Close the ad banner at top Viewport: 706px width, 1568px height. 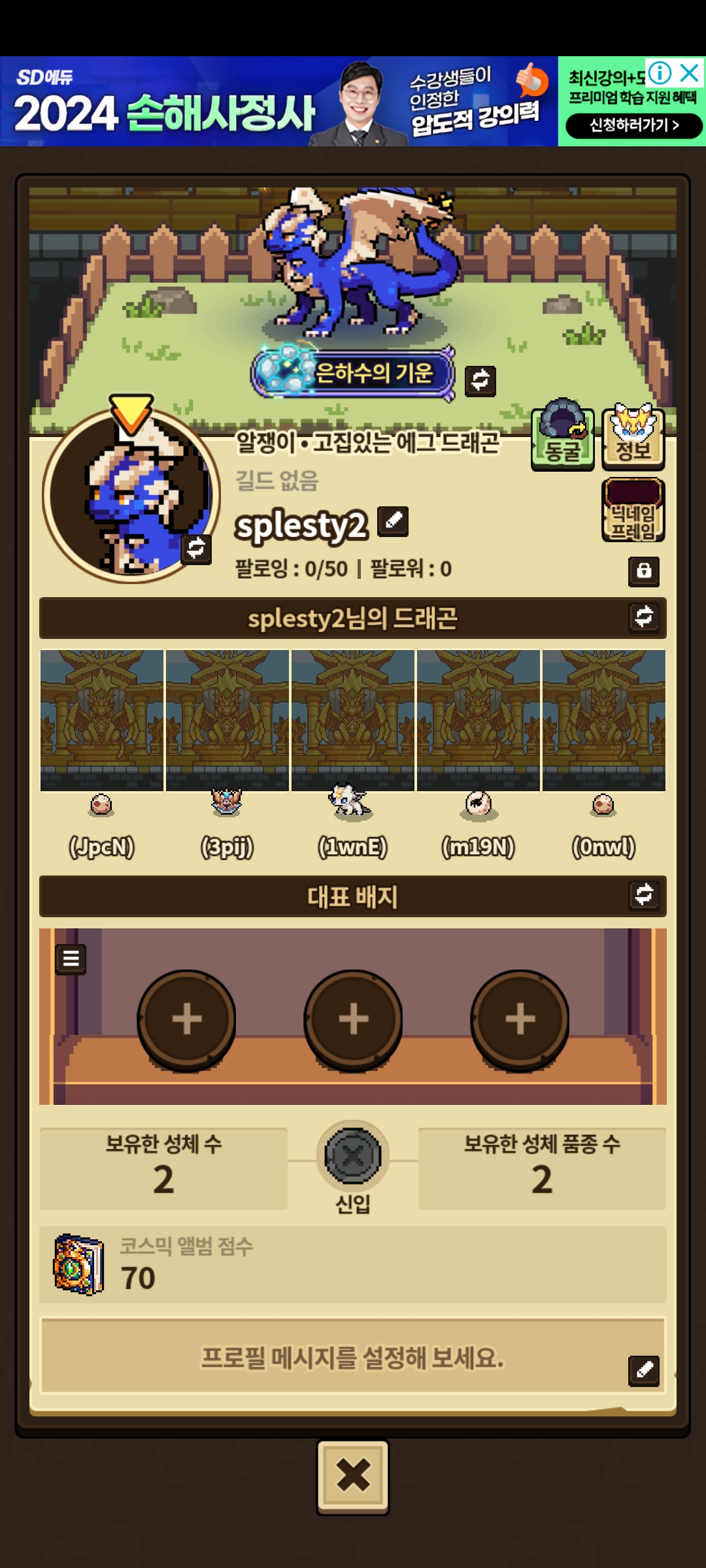pos(690,73)
